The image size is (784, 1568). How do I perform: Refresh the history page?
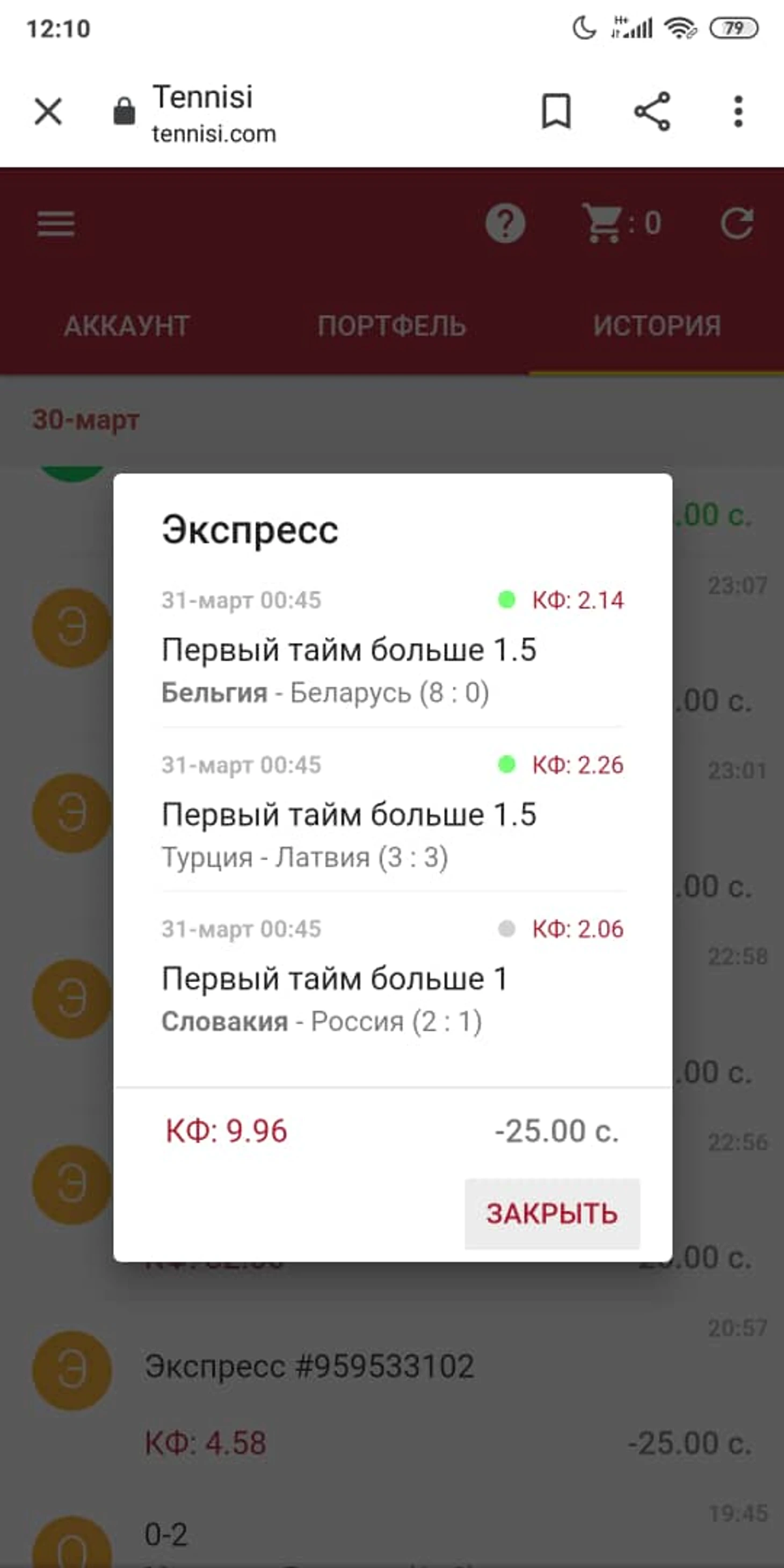737,224
